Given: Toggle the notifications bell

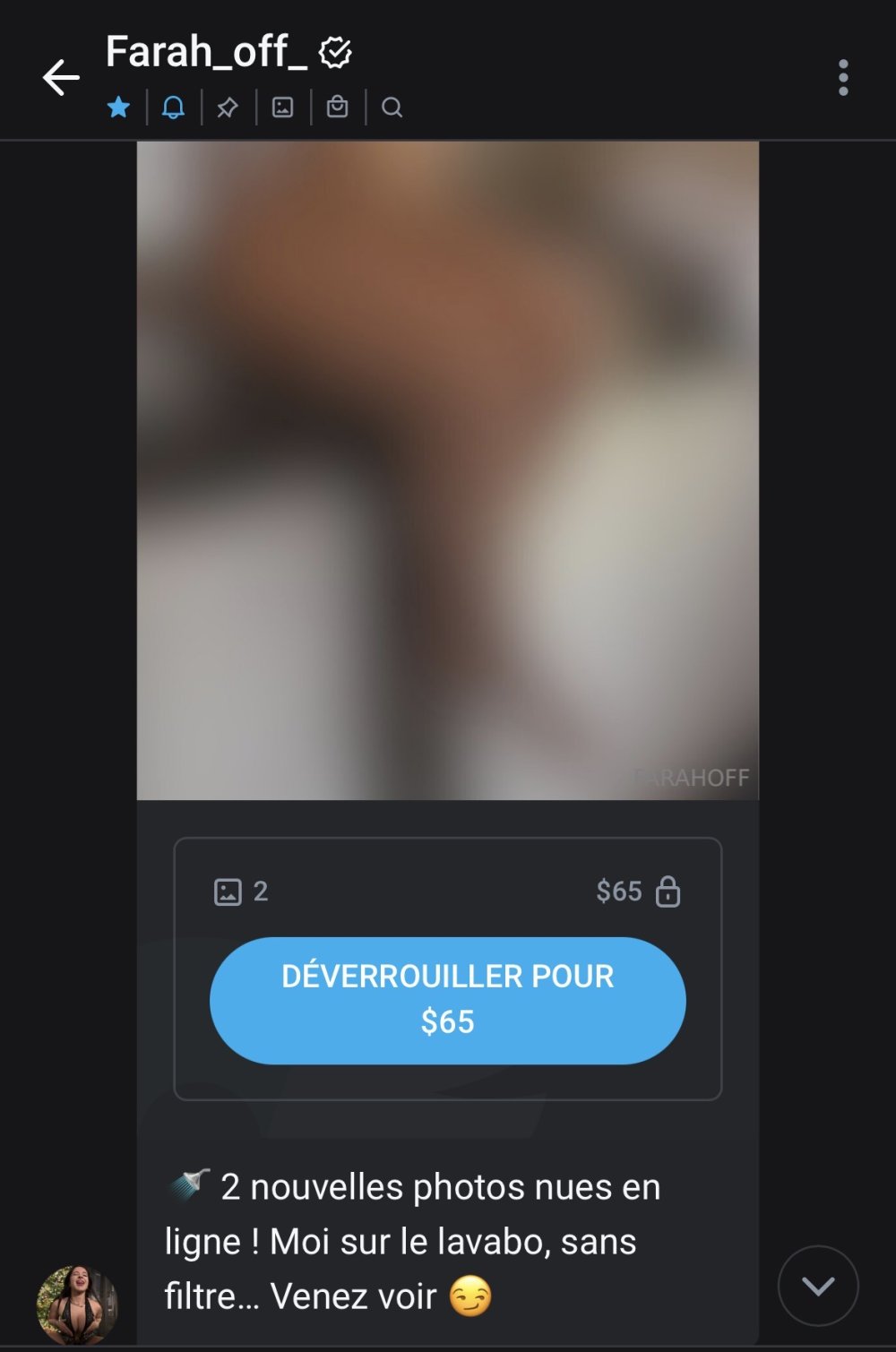Looking at the screenshot, I should 173,108.
